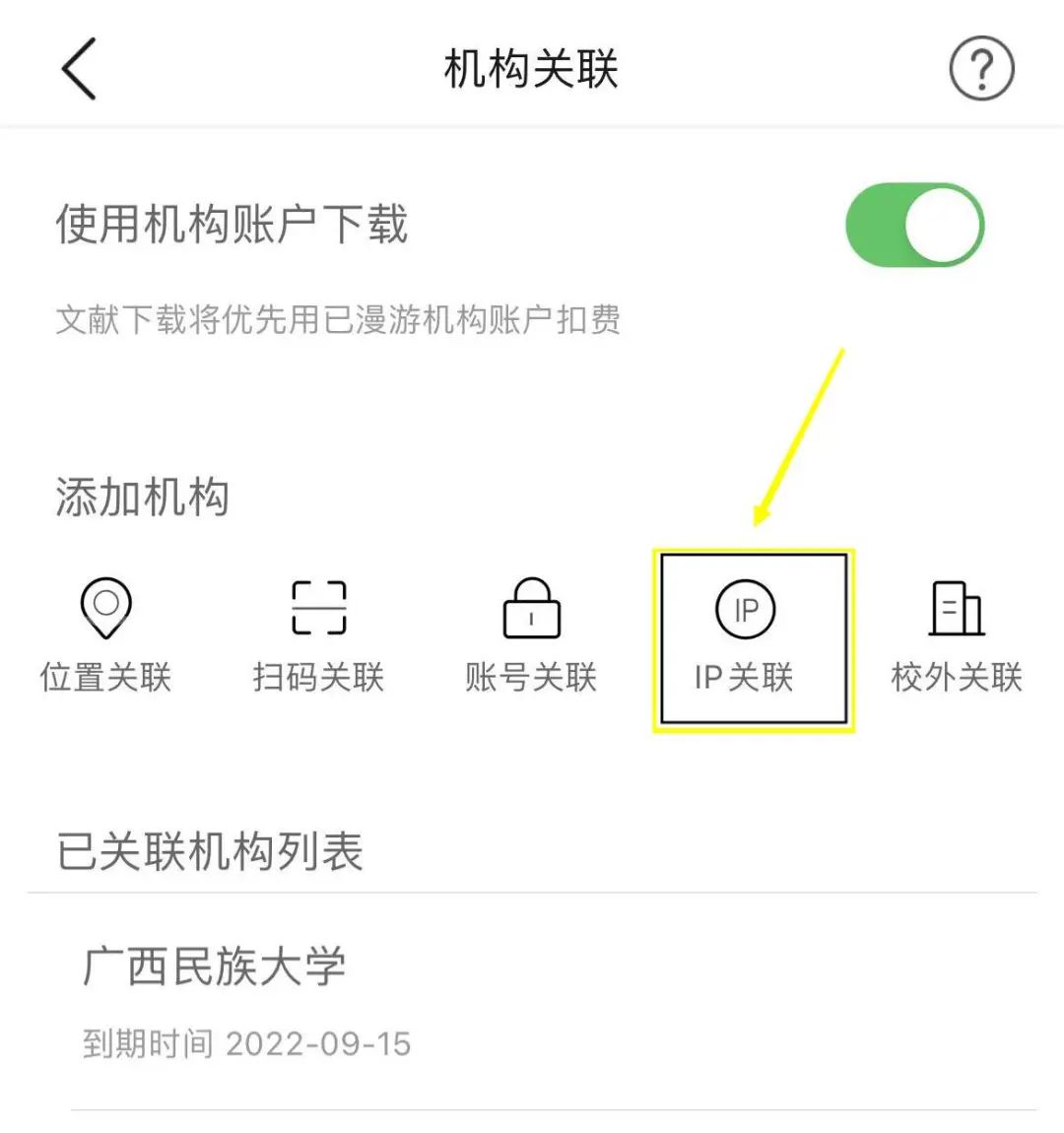Toggle off 使用机构账户下载 switch
Image resolution: width=1064 pixels, height=1133 pixels.
click(x=914, y=226)
